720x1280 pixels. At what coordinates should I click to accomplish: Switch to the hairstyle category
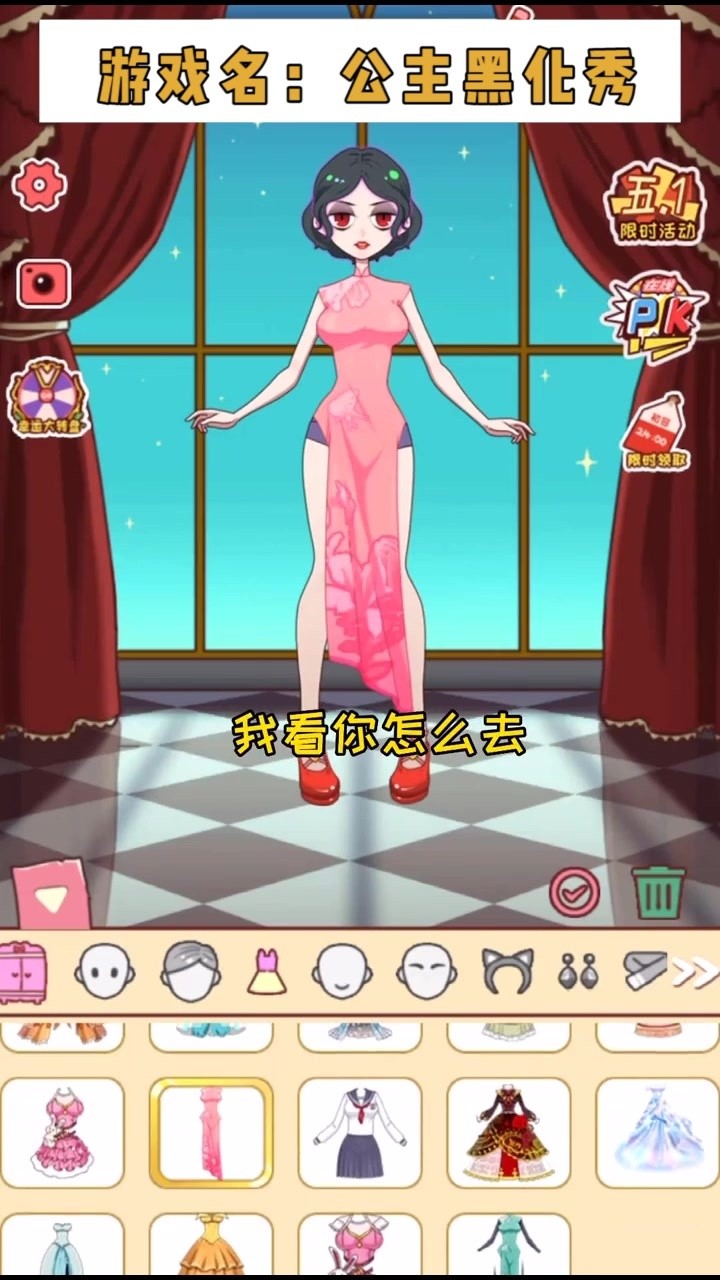190,970
